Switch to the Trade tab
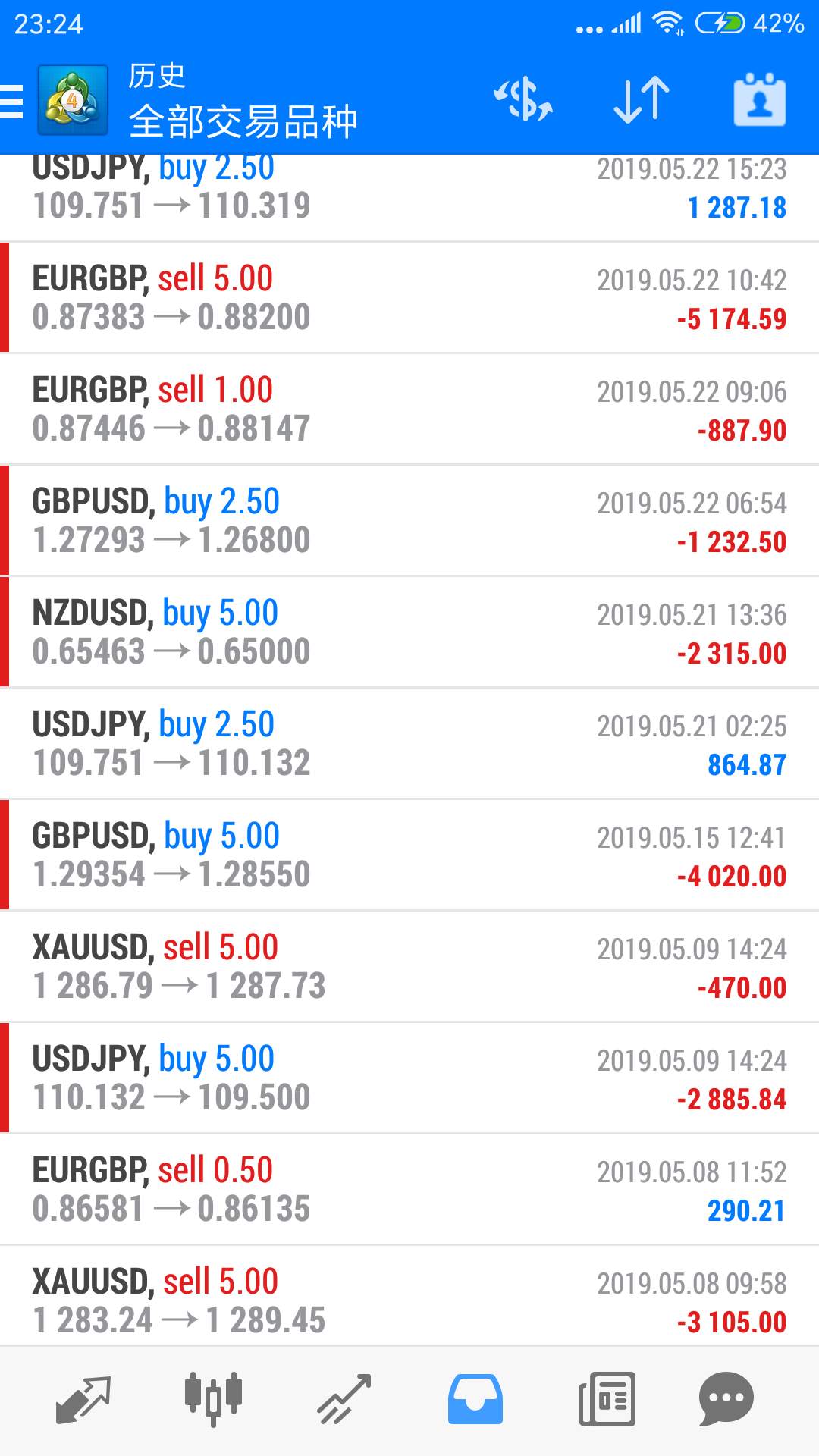Viewport: 819px width, 1456px height. 344,1399
